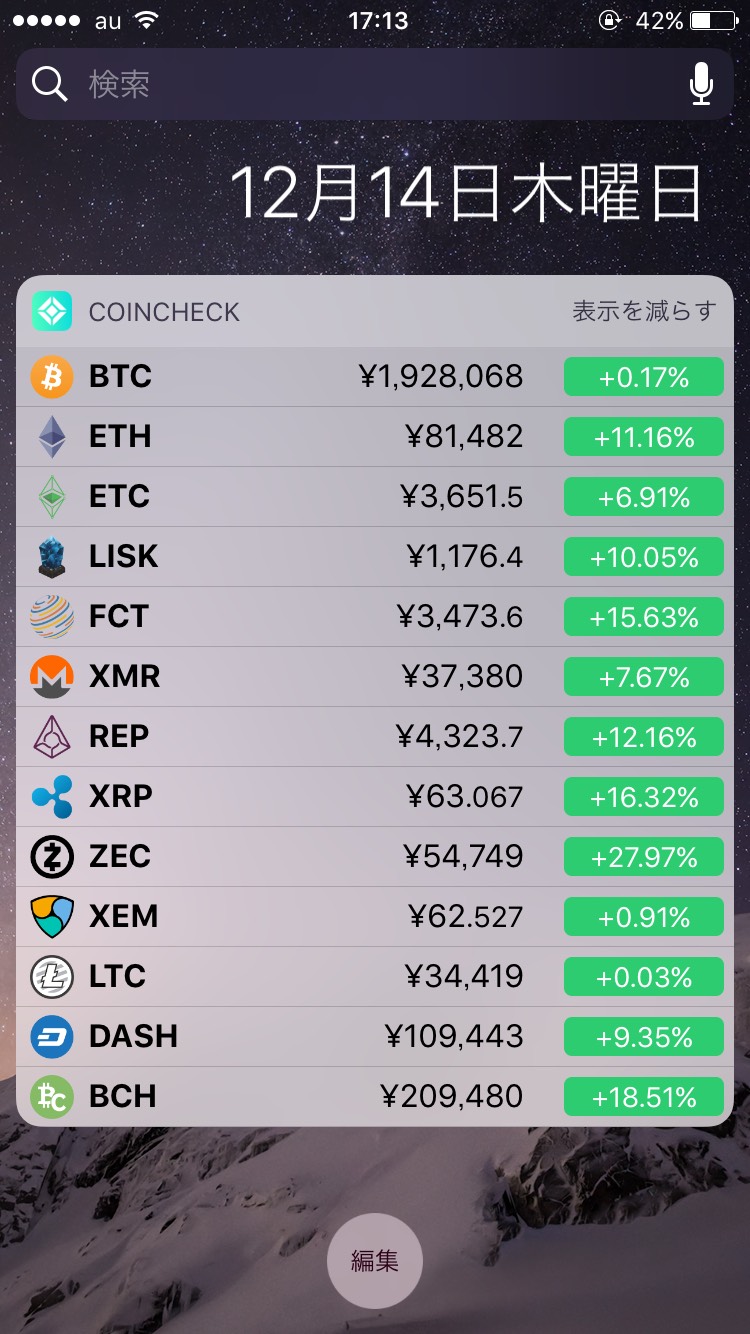The height and width of the screenshot is (1334, 750).
Task: Open the XMR row
Action: point(375,677)
